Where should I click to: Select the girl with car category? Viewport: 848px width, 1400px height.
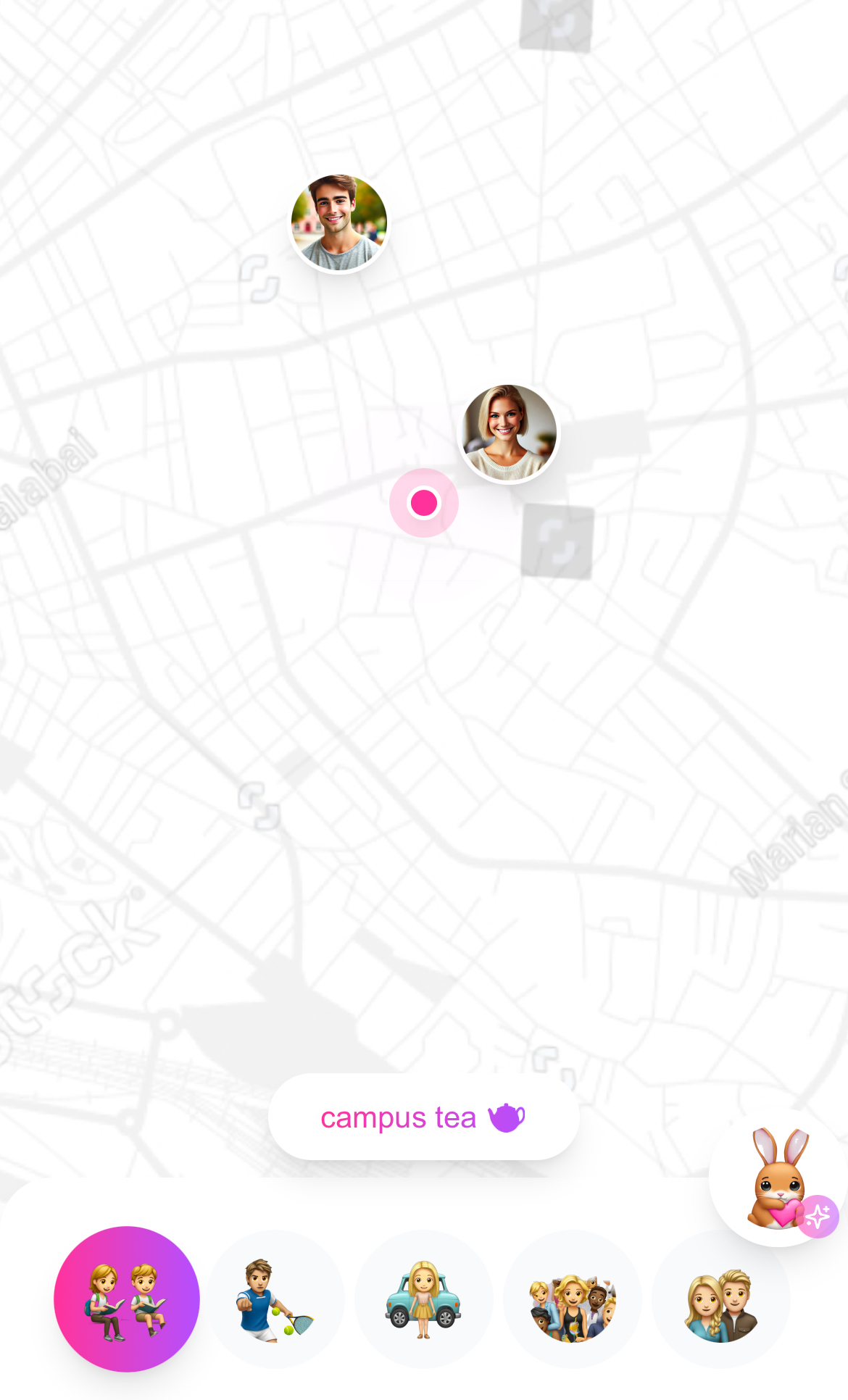[x=424, y=1299]
